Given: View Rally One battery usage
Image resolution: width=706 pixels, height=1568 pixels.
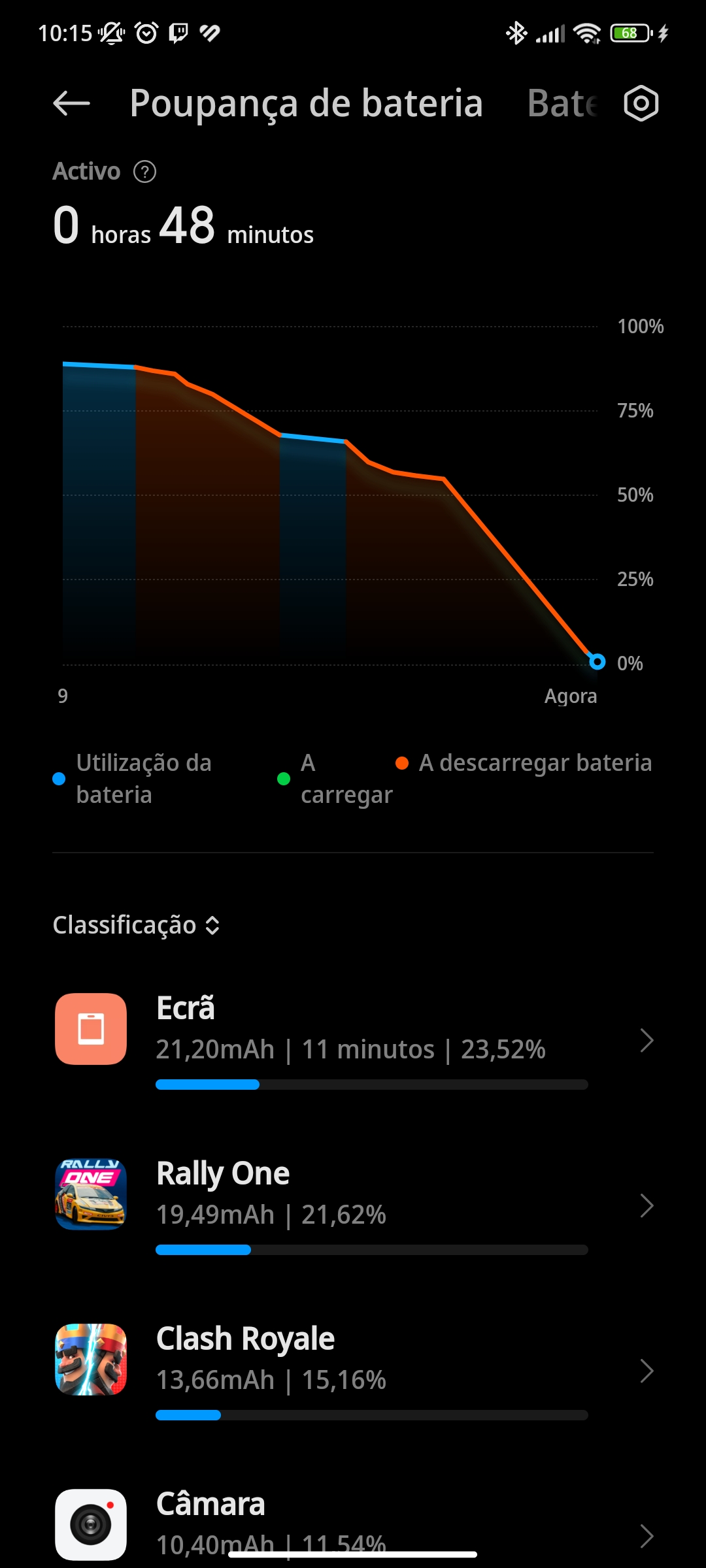Looking at the screenshot, I should (x=353, y=1205).
